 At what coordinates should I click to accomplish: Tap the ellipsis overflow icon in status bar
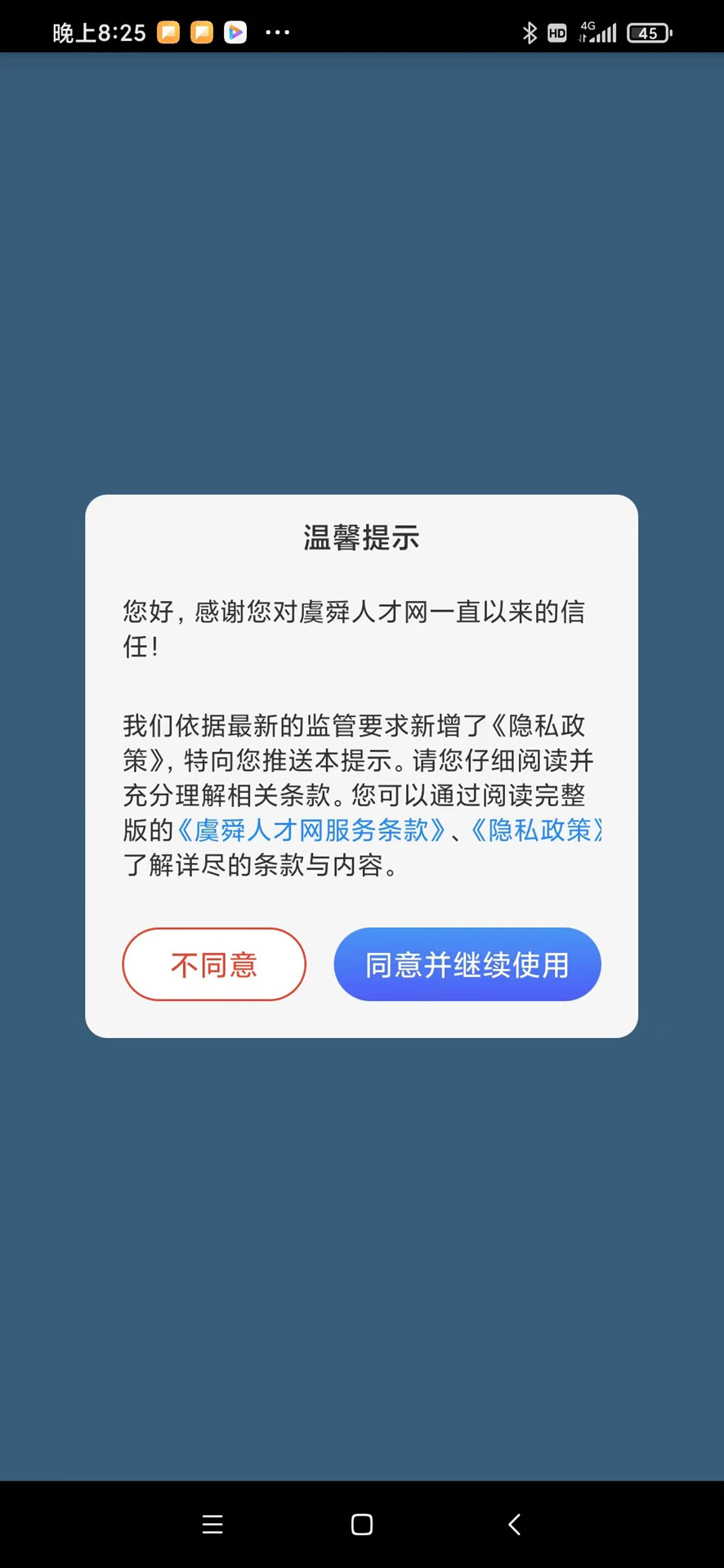277,33
